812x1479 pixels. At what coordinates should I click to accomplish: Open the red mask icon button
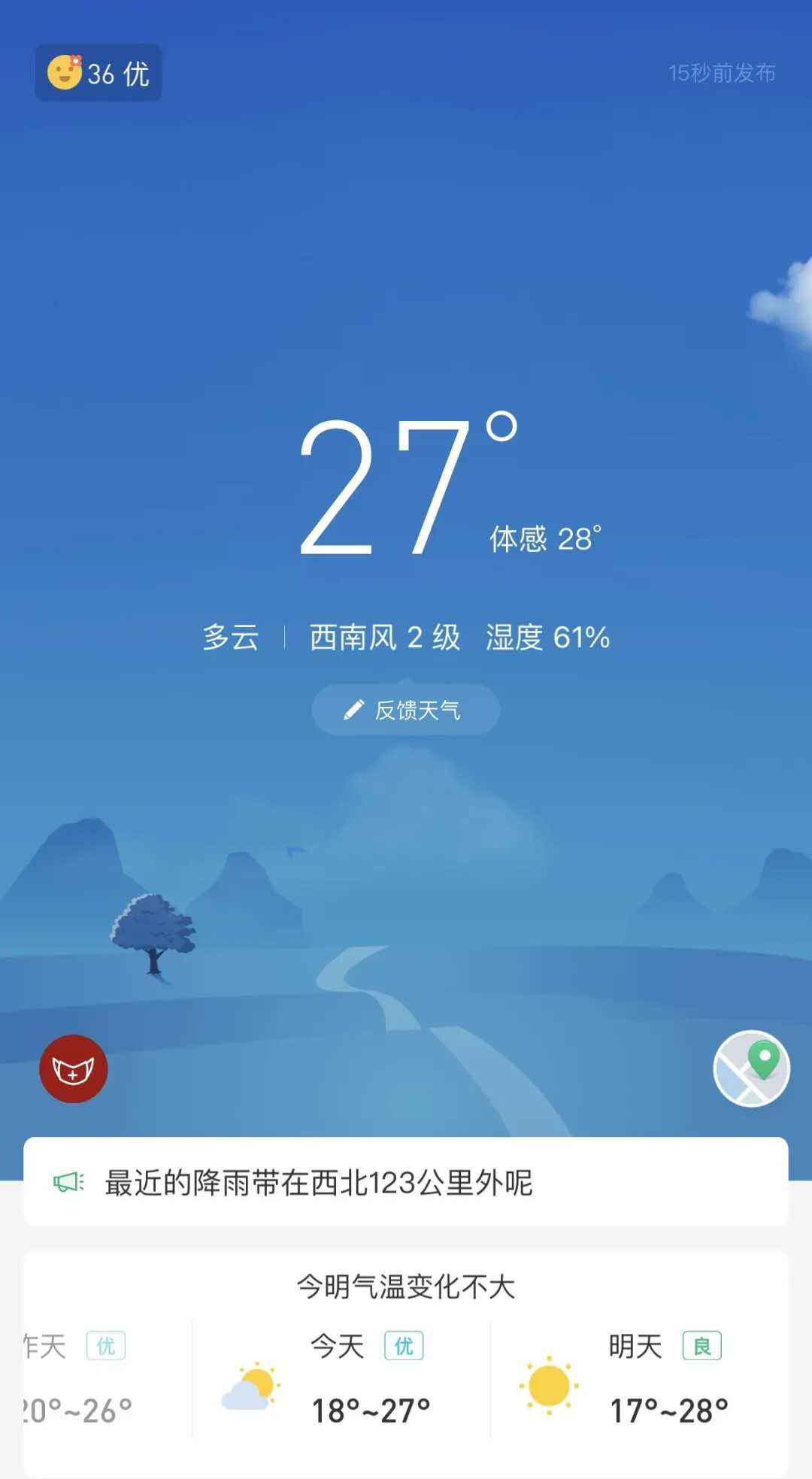(x=74, y=1069)
